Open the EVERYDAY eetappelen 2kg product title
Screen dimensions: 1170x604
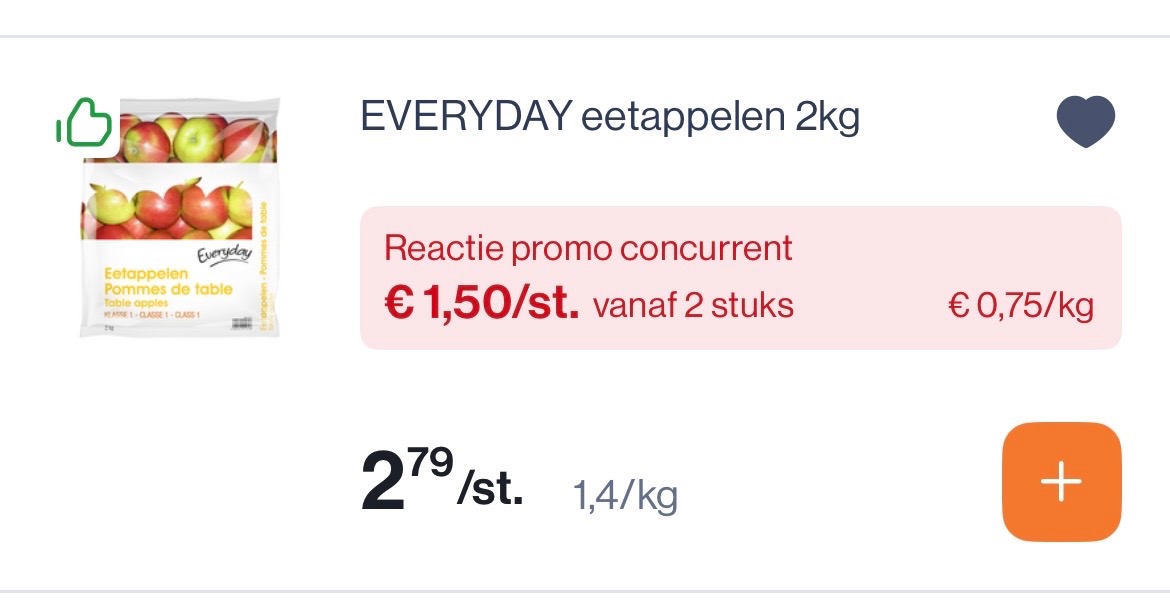coord(609,118)
